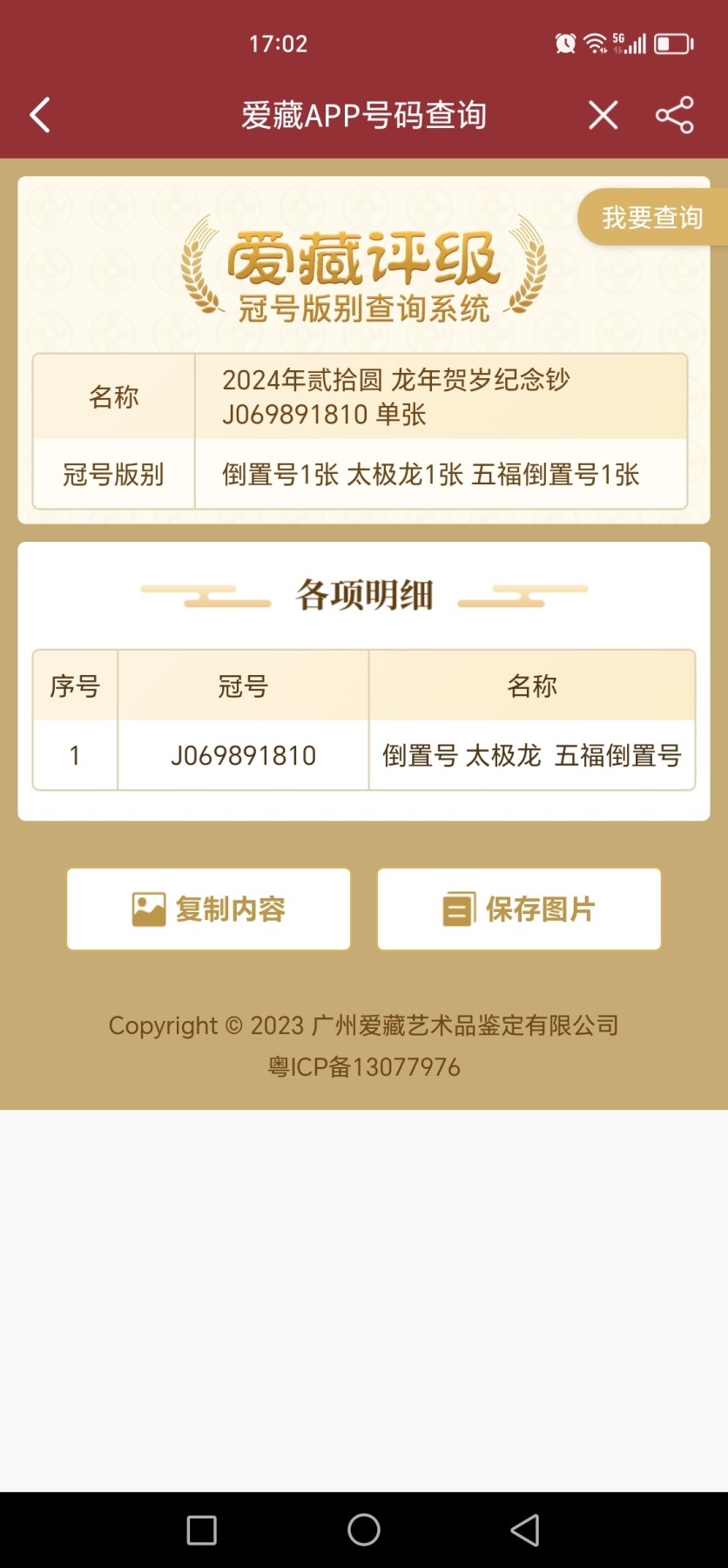Tap the battery indicator in the status bar
Image resolution: width=728 pixels, height=1568 pixels.
[x=671, y=43]
